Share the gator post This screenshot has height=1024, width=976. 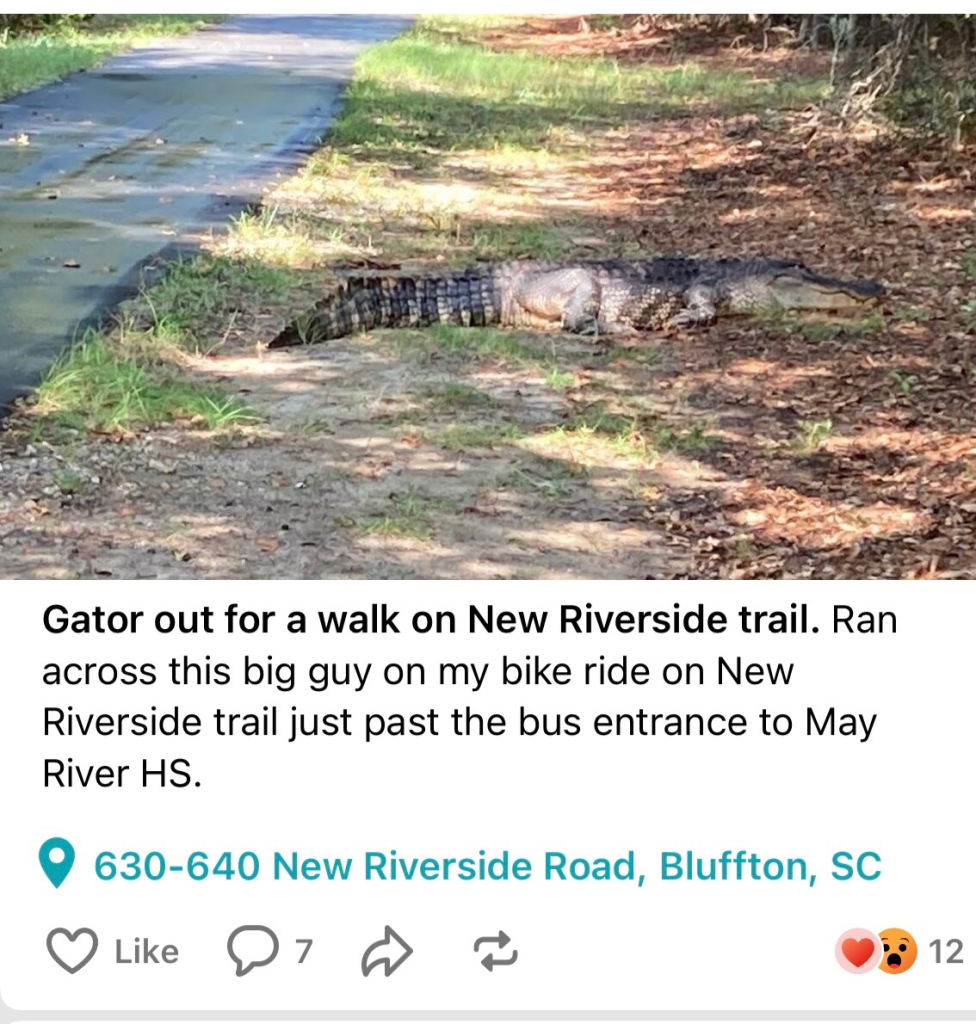(386, 951)
